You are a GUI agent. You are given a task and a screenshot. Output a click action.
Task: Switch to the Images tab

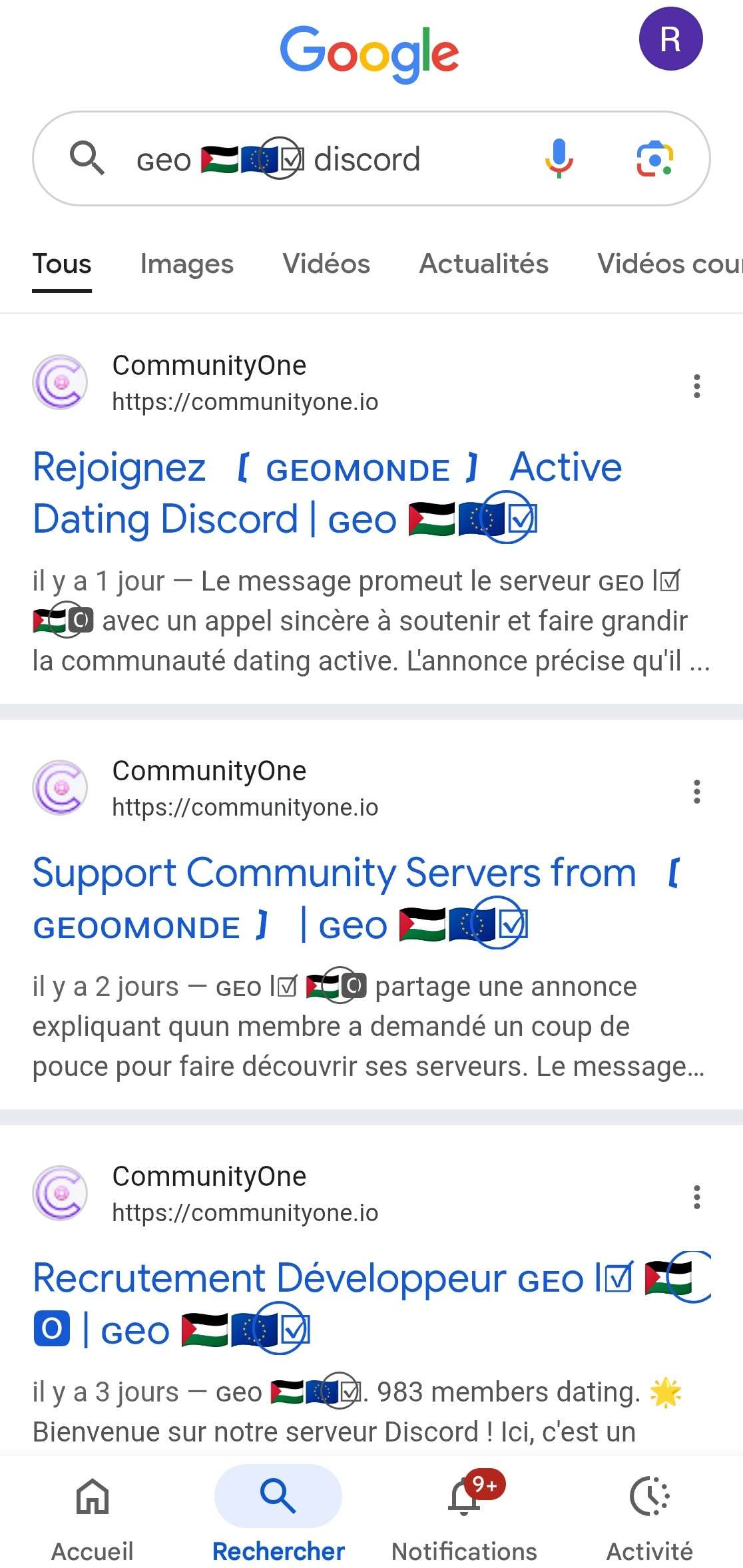186,264
